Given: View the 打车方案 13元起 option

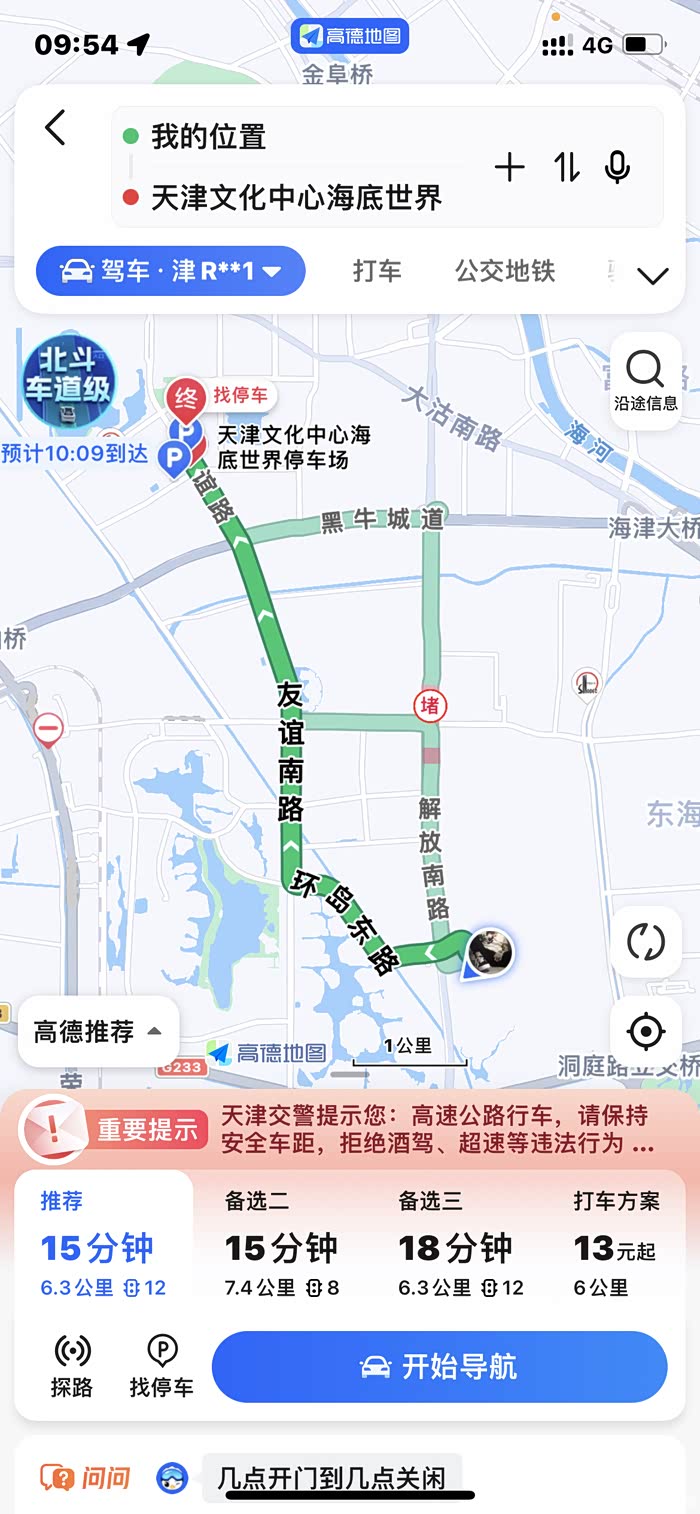Looking at the screenshot, I should (616, 1244).
